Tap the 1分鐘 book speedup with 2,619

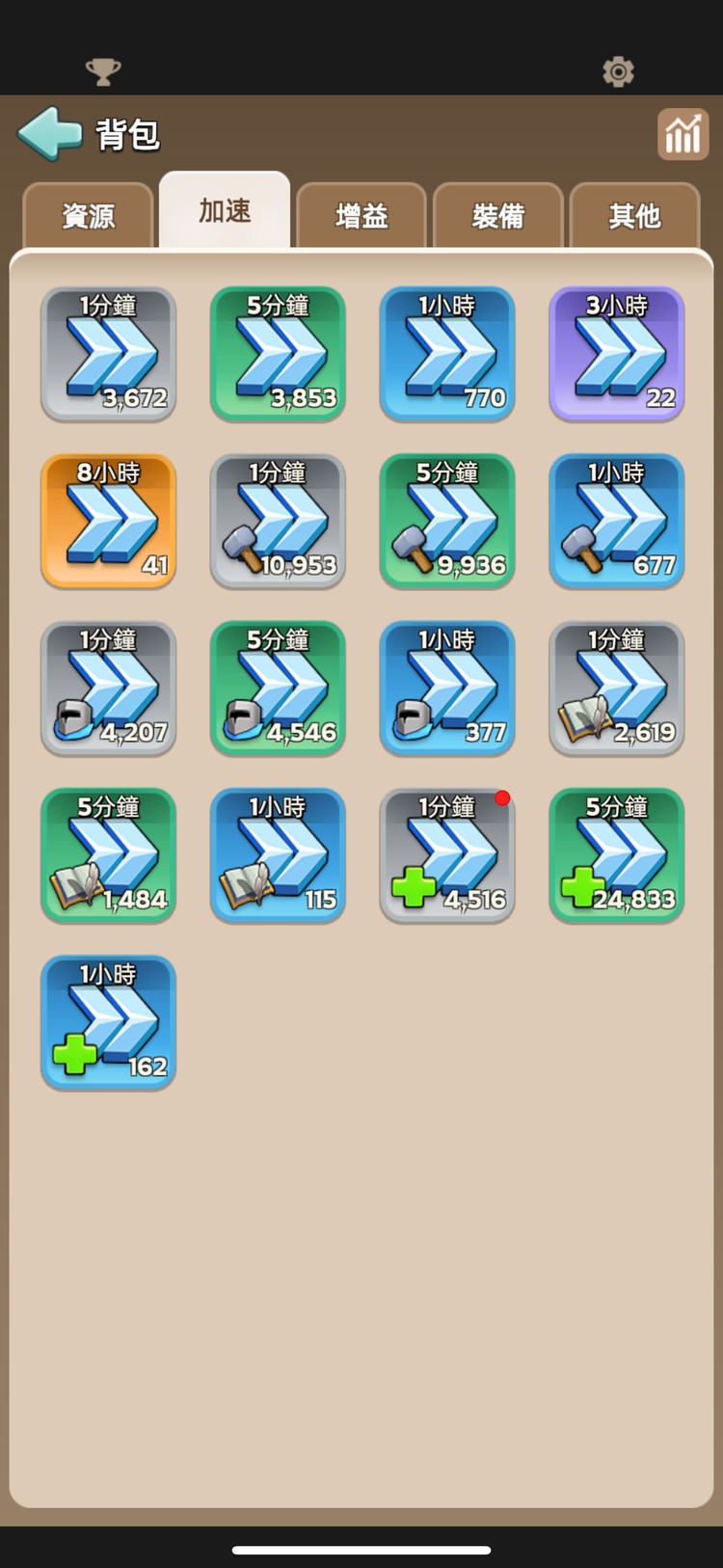click(617, 688)
